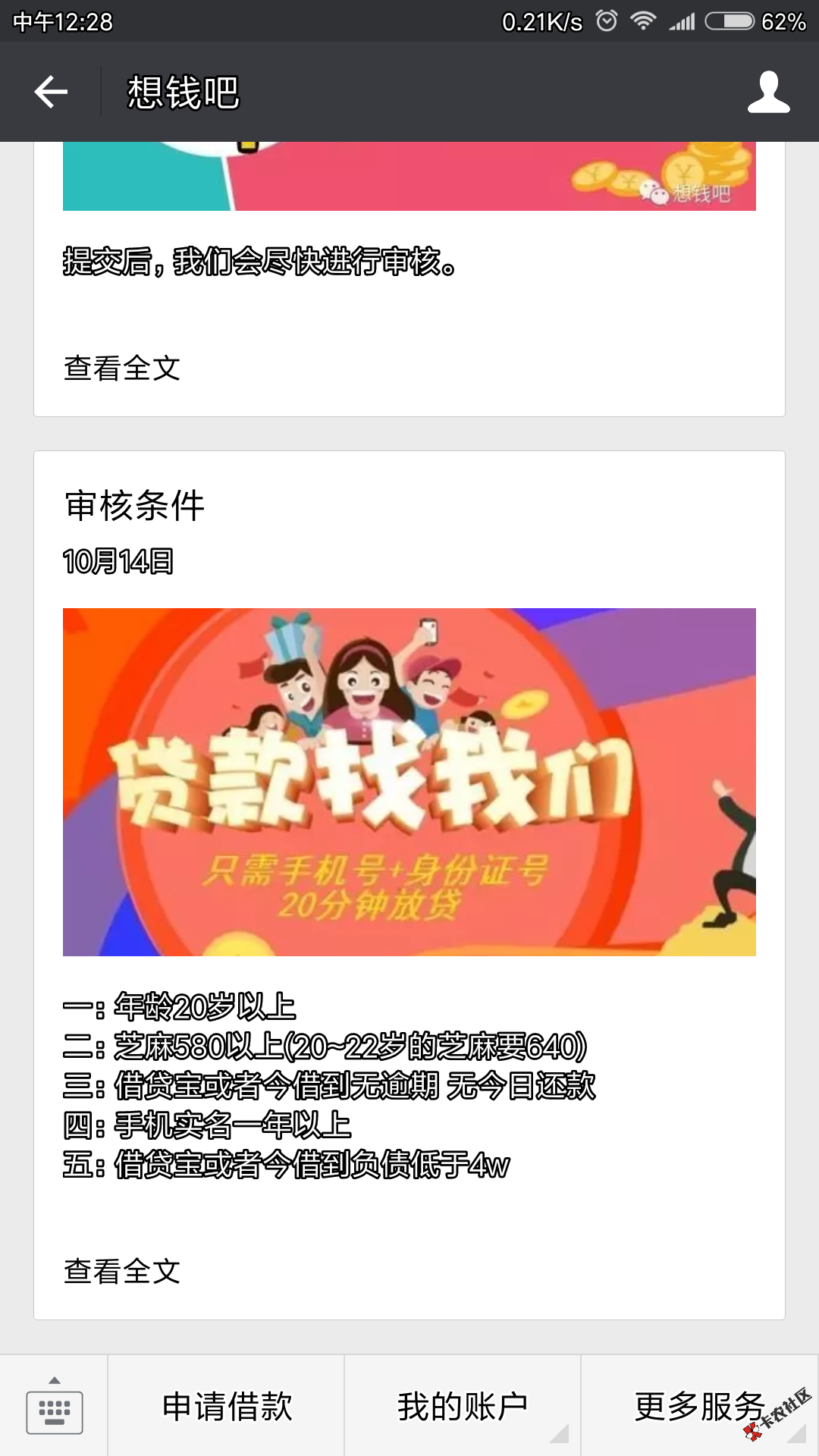Open the account profile icon
Image resolution: width=819 pixels, height=1456 pixels.
[768, 93]
